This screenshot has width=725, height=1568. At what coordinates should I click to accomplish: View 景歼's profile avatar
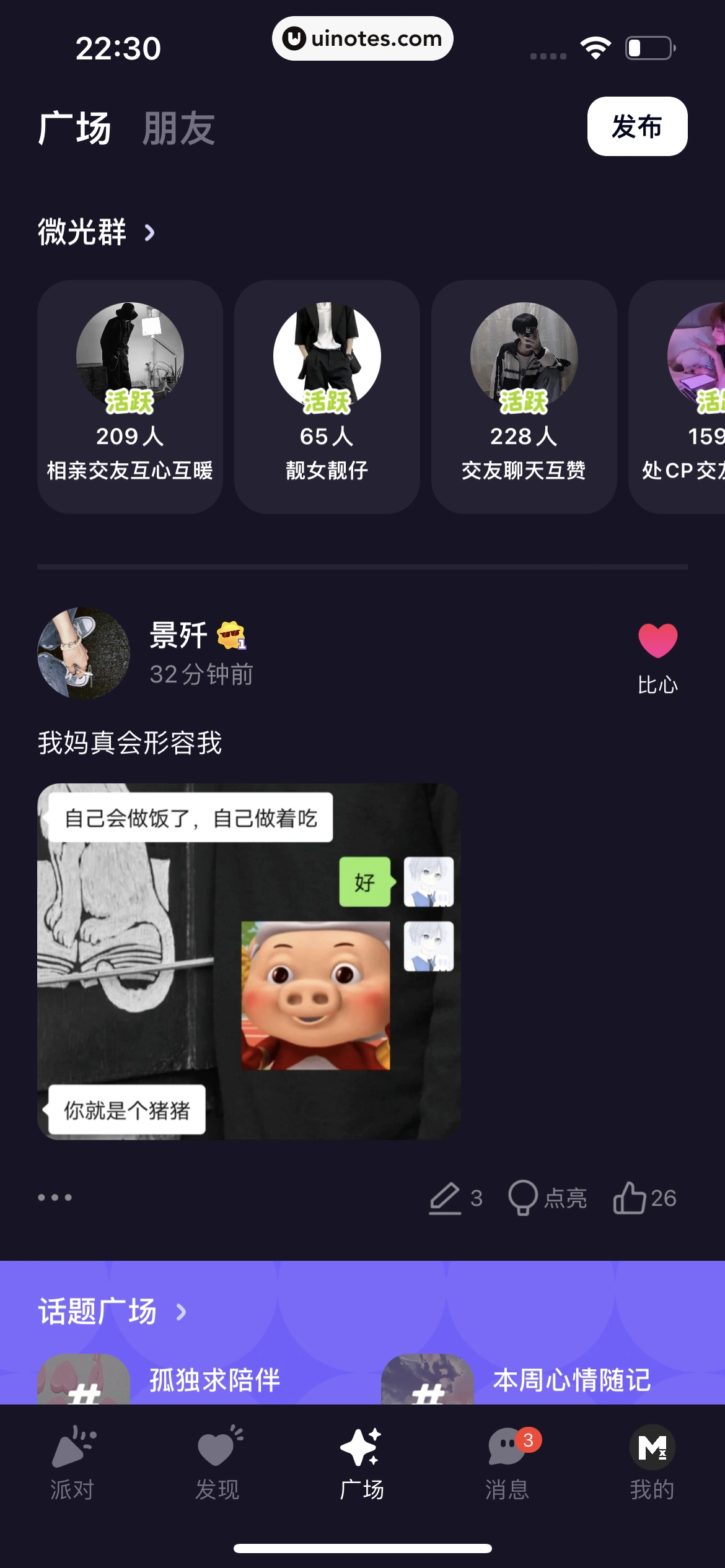[x=84, y=653]
